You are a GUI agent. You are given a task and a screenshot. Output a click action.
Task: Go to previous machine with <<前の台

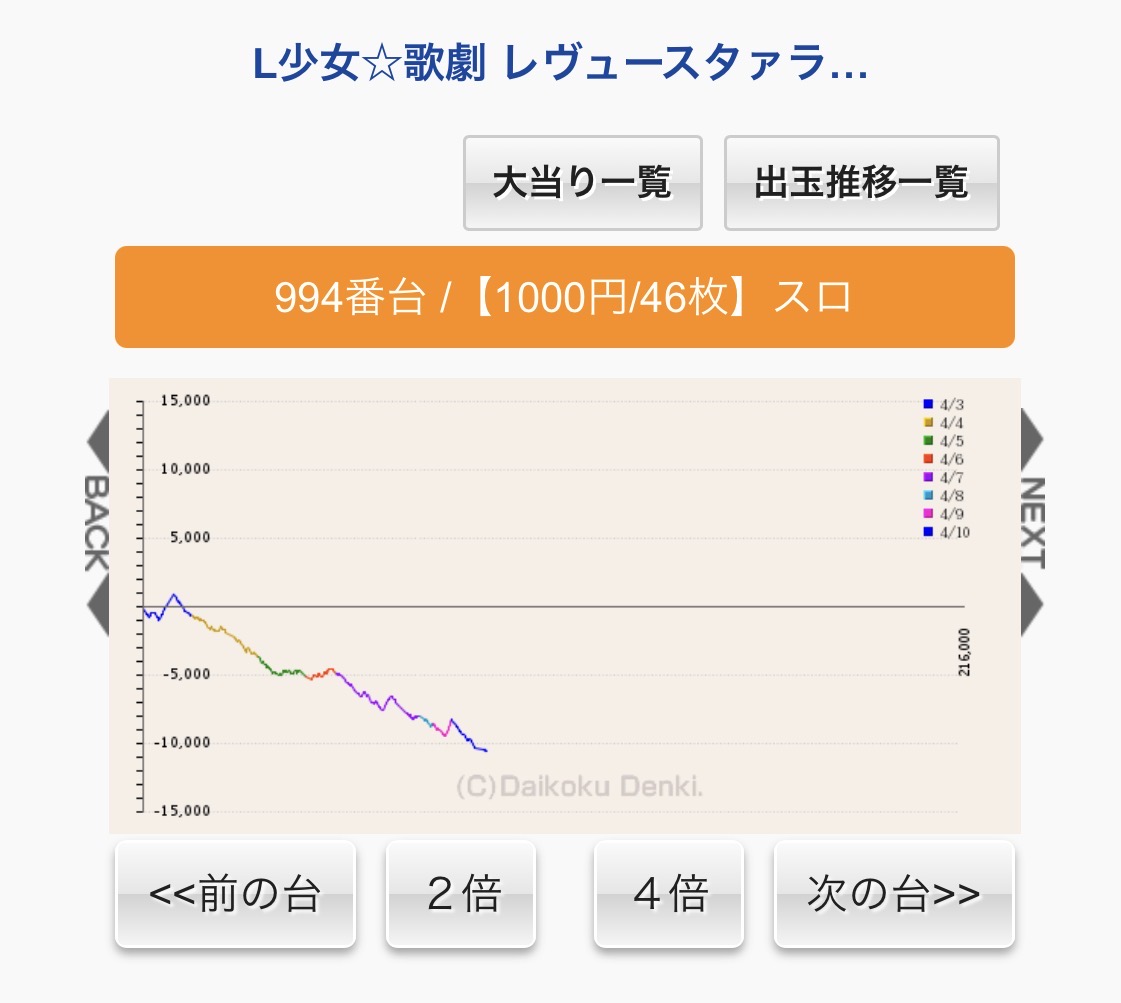[x=235, y=894]
